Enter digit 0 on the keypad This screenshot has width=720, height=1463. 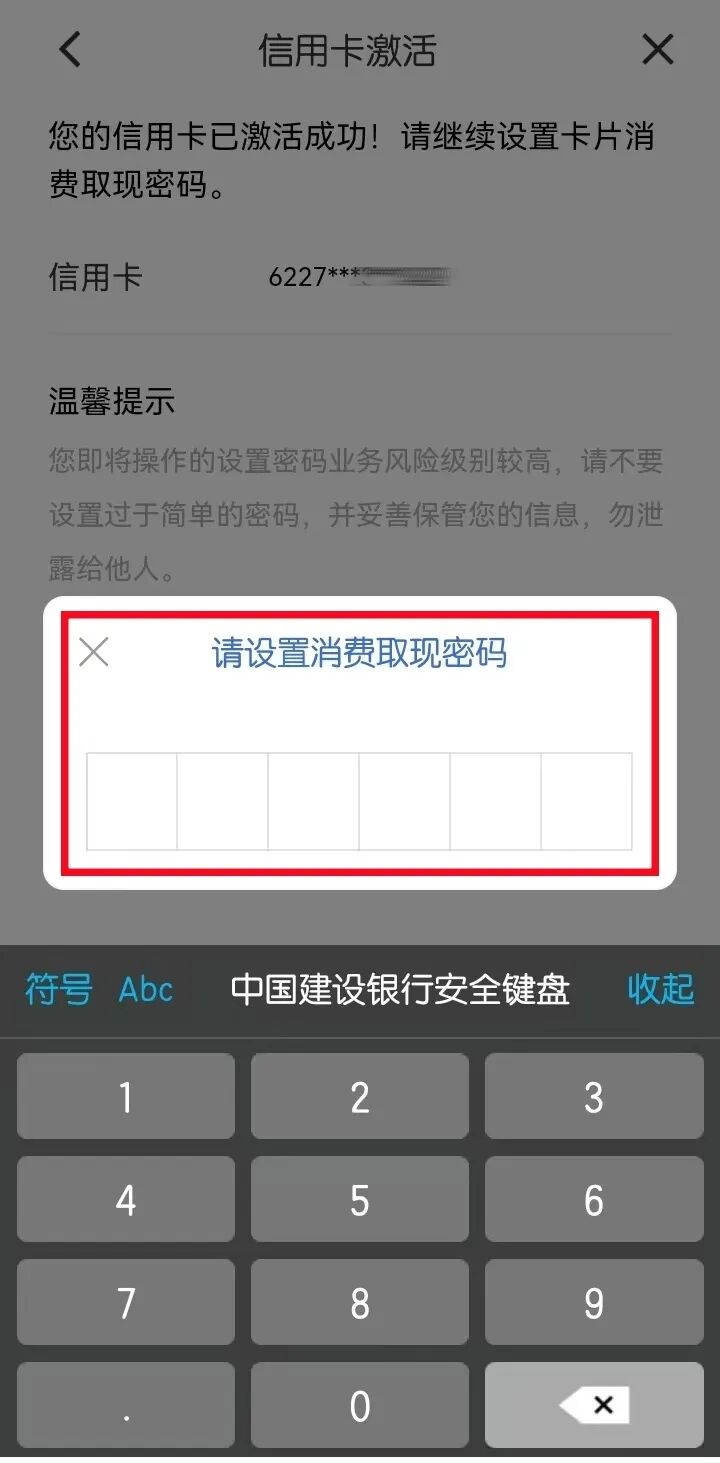pyautogui.click(x=360, y=1405)
